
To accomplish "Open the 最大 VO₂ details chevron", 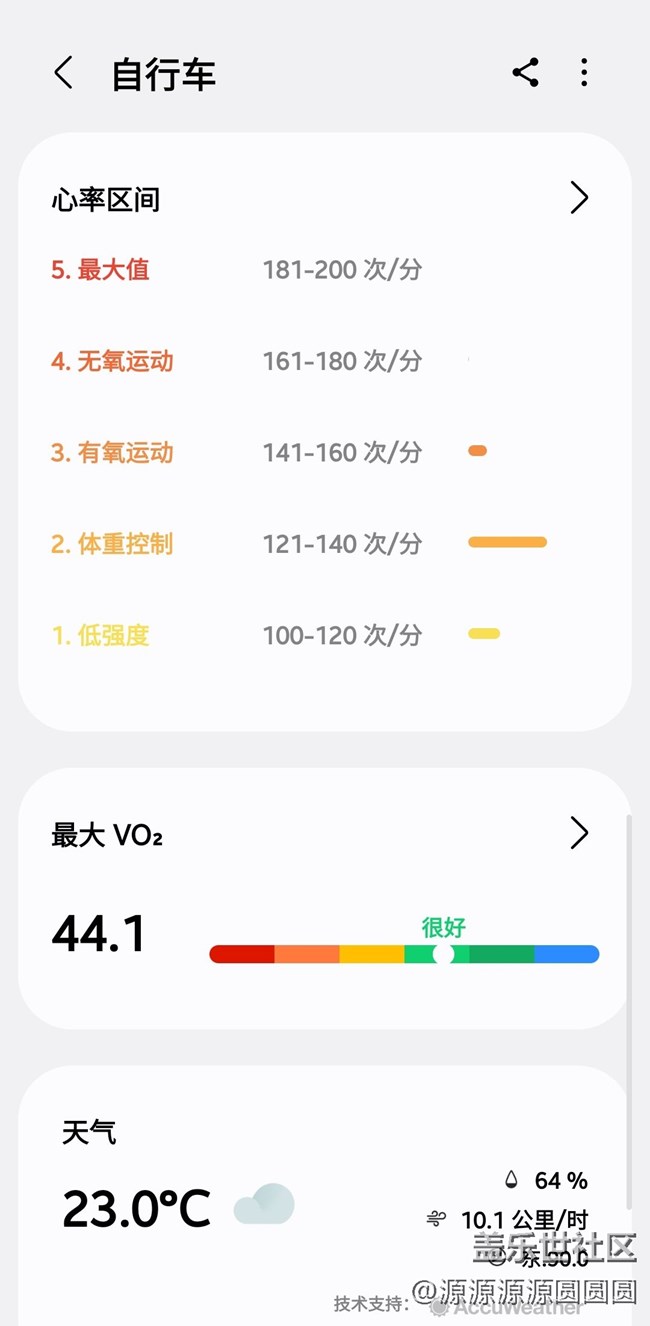I will tap(579, 832).
